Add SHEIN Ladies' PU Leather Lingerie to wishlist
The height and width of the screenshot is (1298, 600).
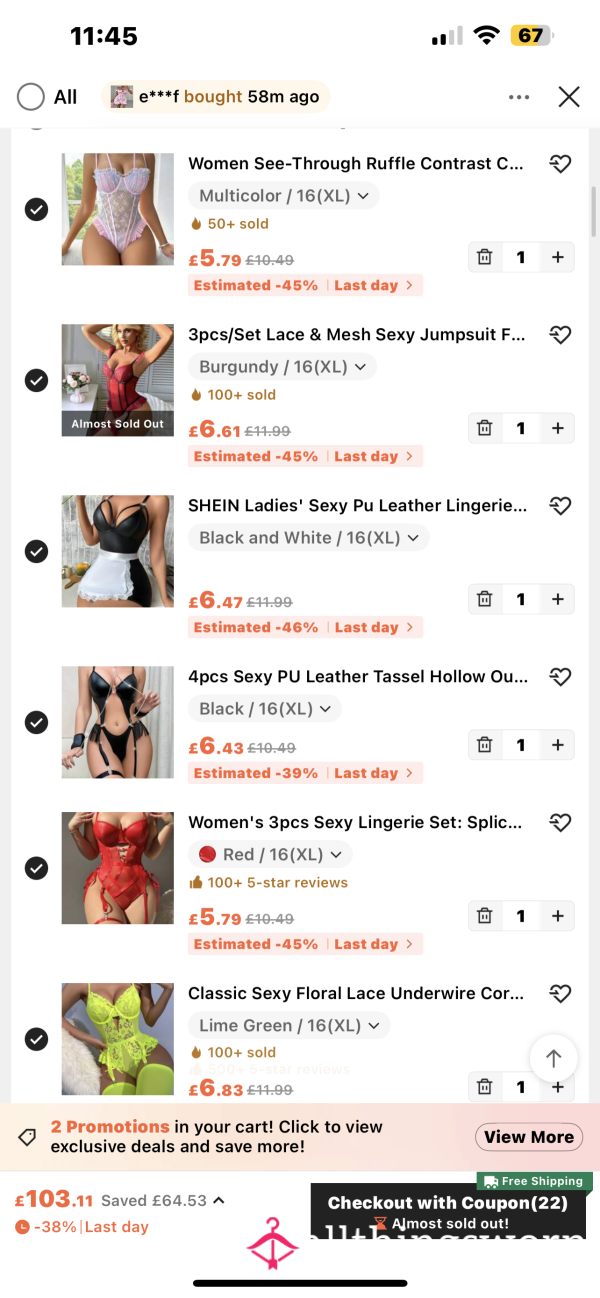tap(560, 506)
